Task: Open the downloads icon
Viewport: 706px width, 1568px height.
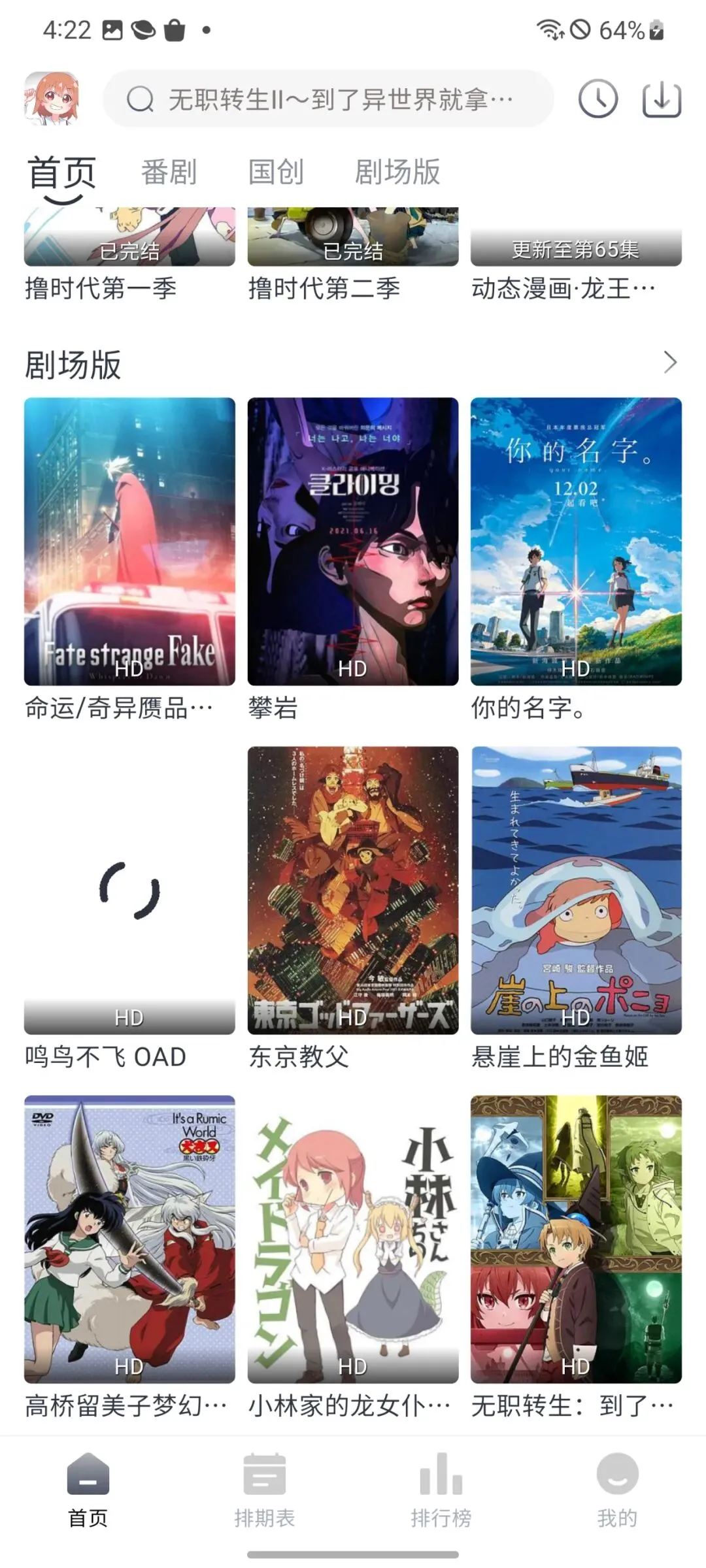Action: coord(662,99)
